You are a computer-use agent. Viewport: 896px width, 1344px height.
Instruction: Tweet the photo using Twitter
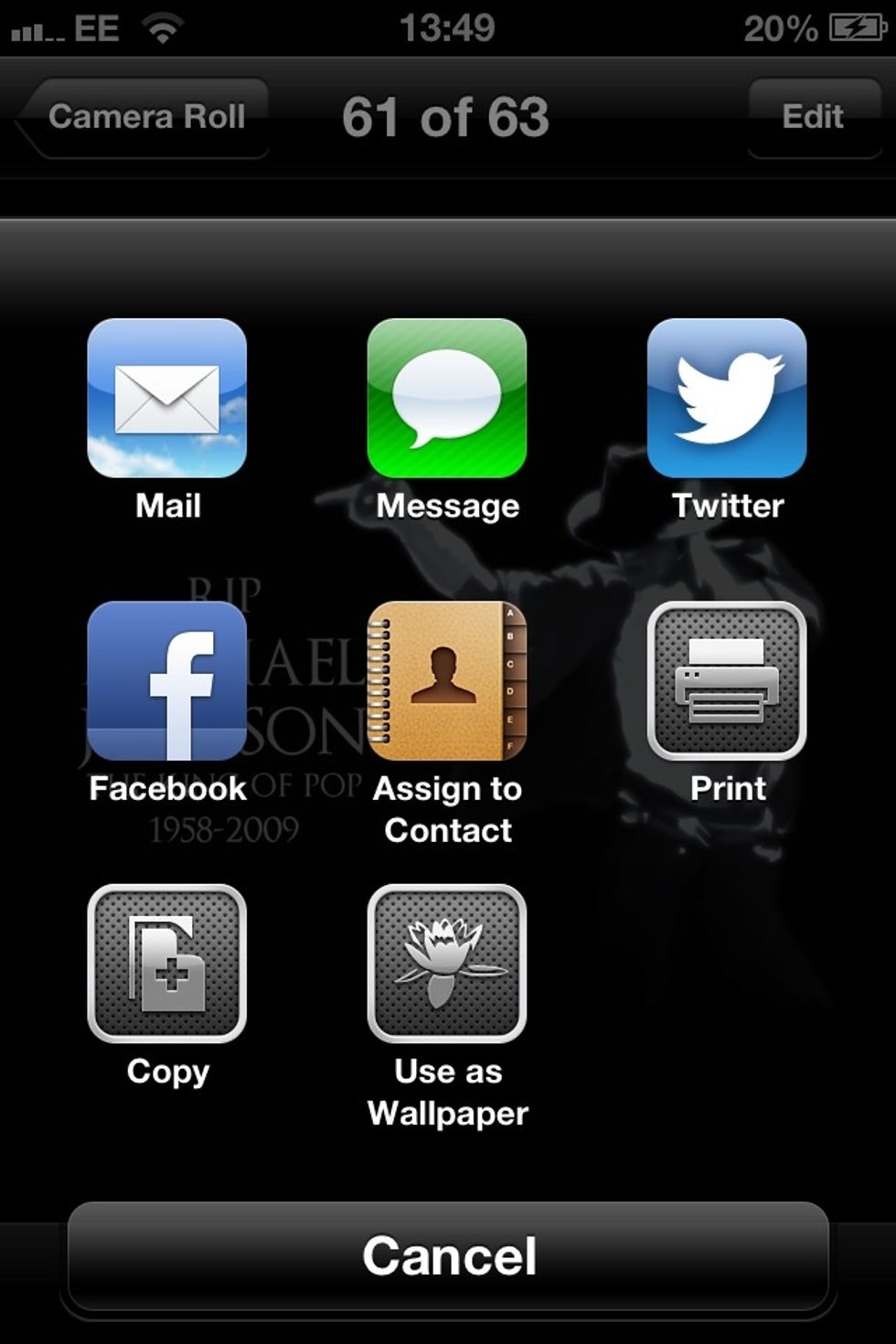tap(727, 399)
